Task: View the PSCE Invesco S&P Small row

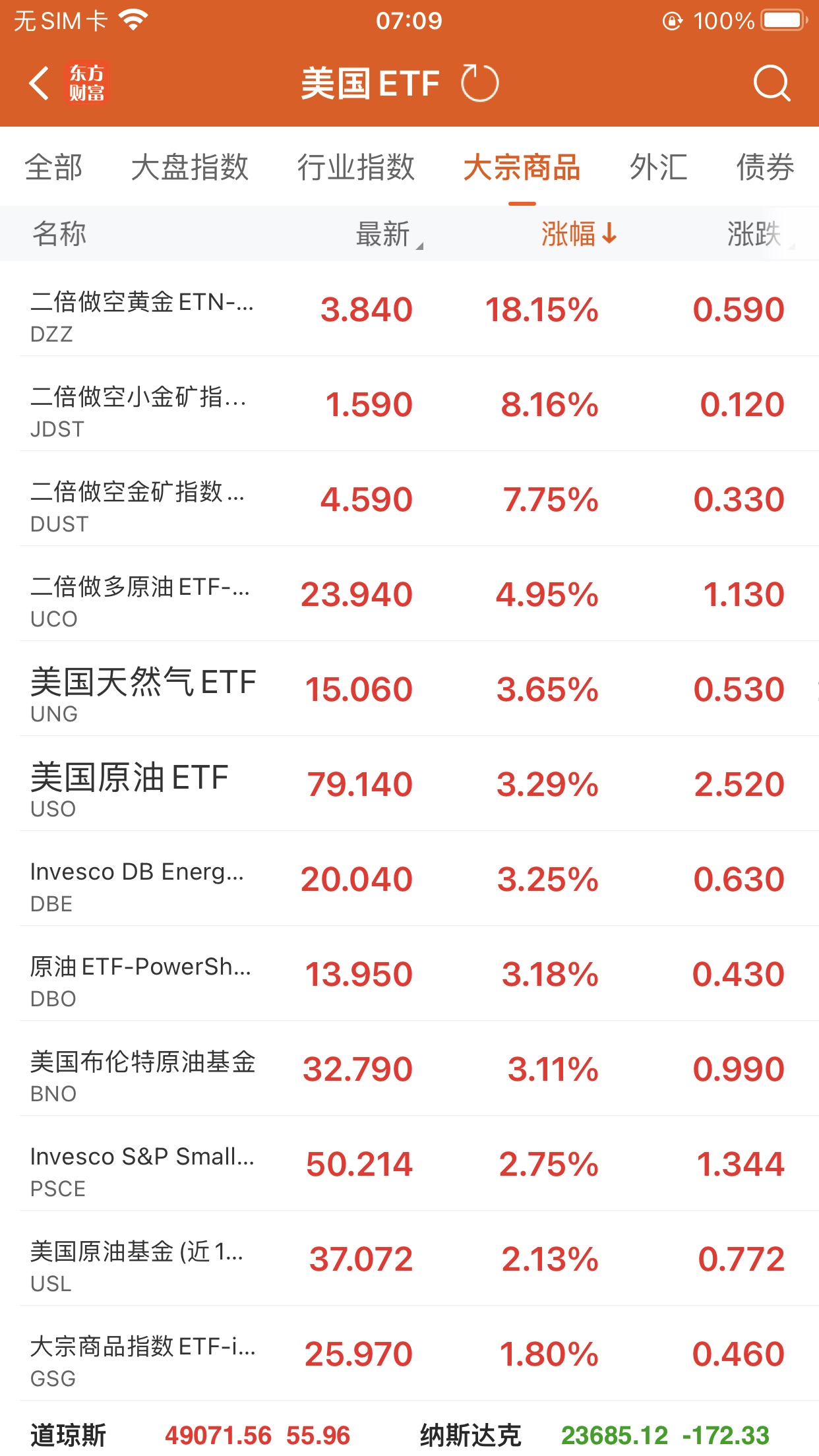Action: (x=409, y=1165)
